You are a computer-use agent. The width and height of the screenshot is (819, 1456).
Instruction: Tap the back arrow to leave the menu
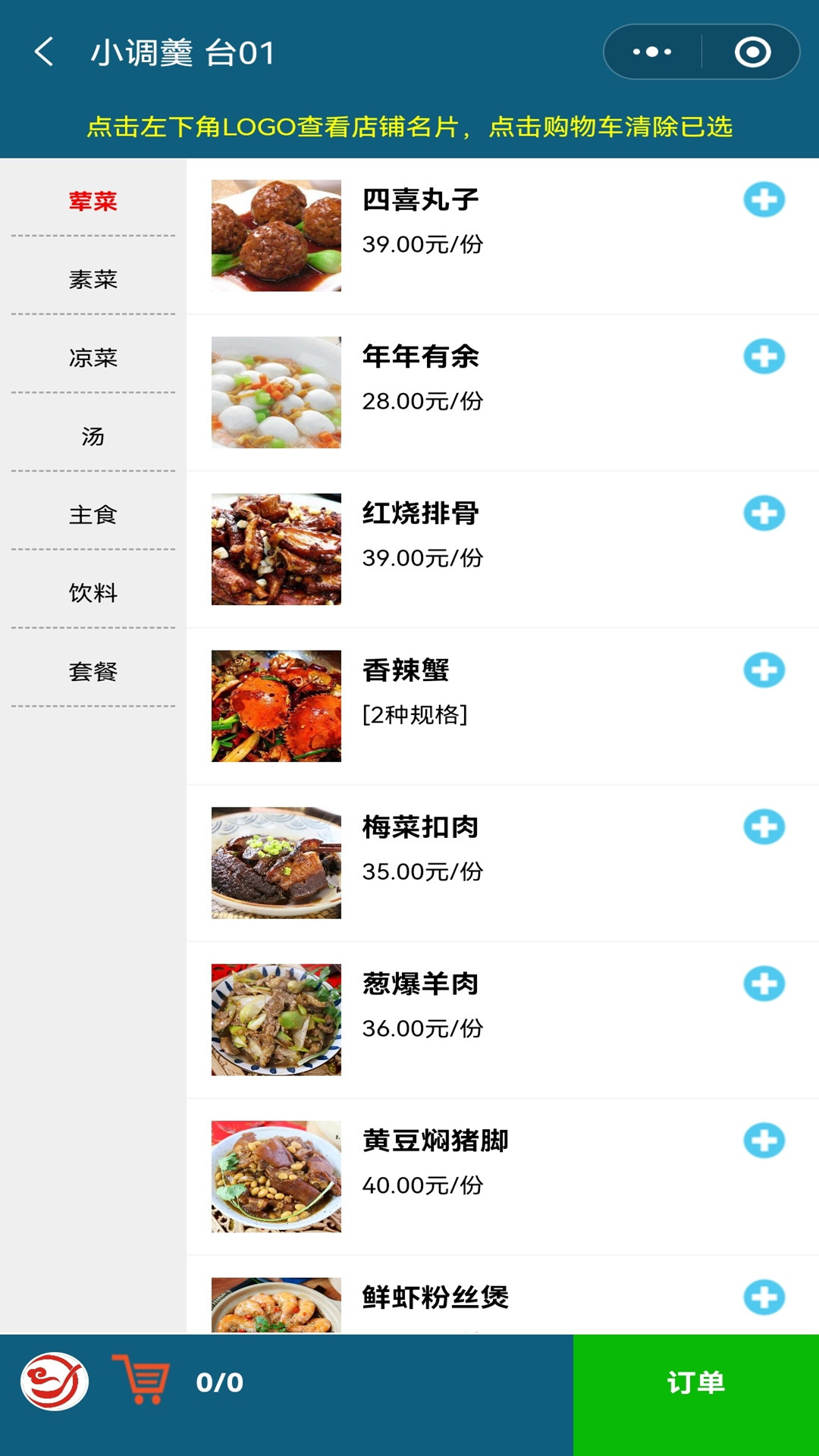[42, 52]
